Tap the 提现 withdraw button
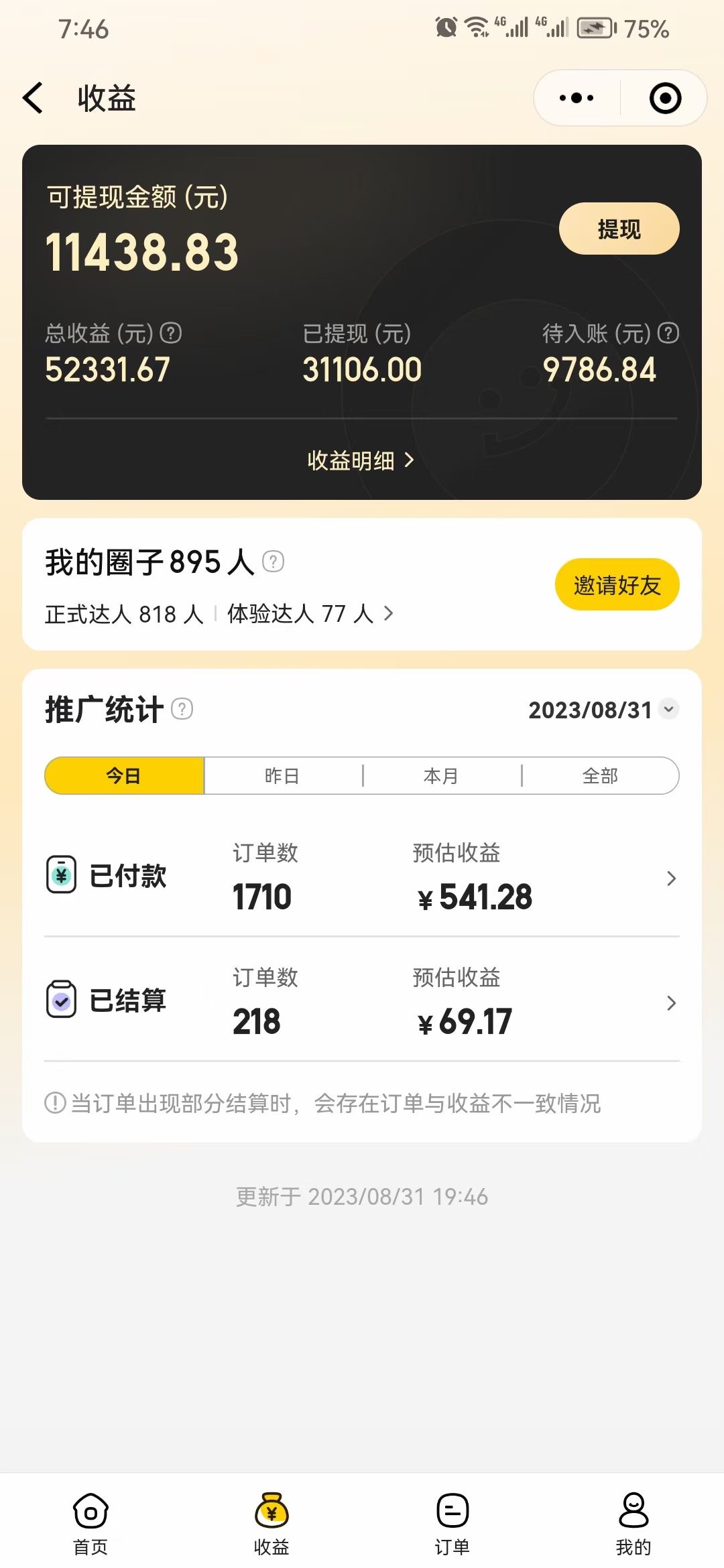The image size is (724, 1568). [617, 228]
